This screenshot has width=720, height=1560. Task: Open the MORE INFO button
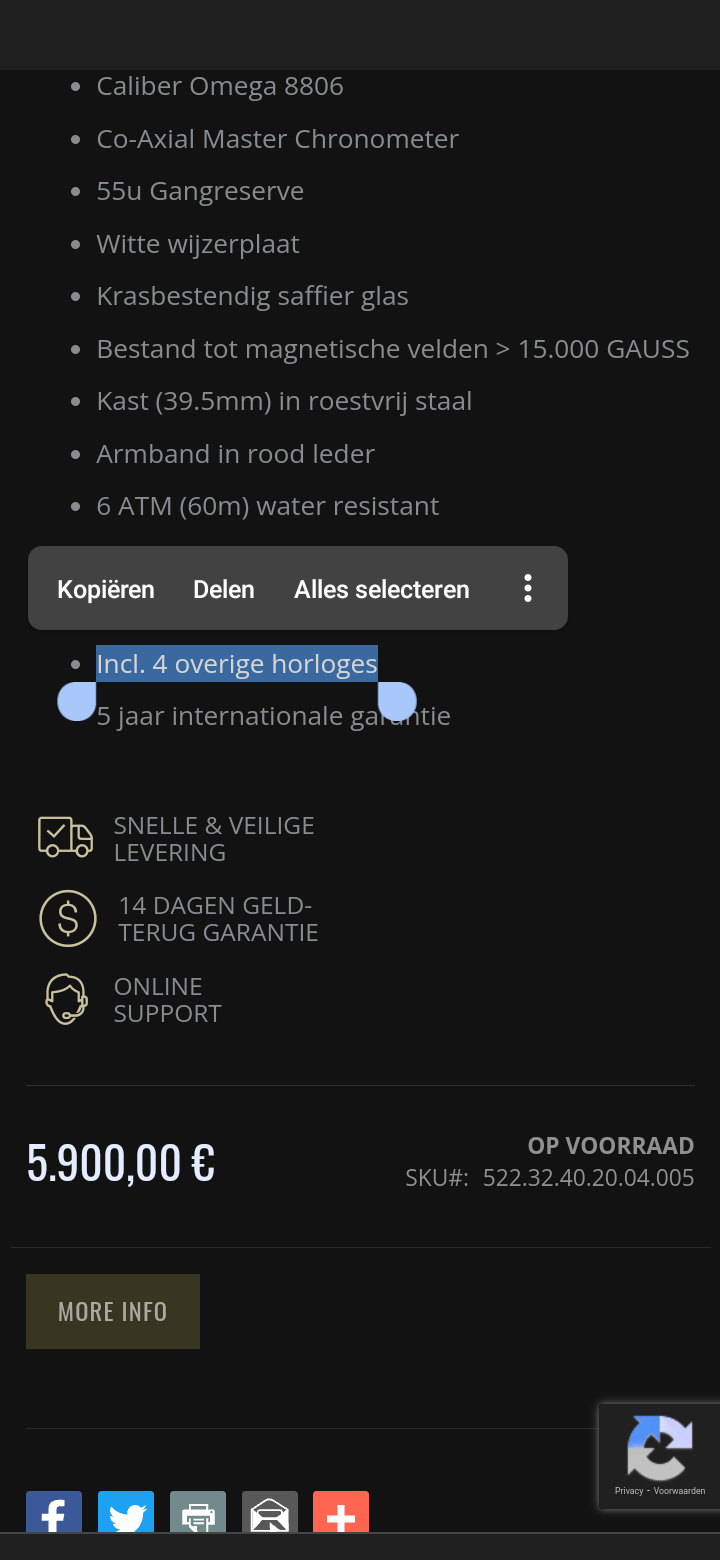tap(113, 1311)
